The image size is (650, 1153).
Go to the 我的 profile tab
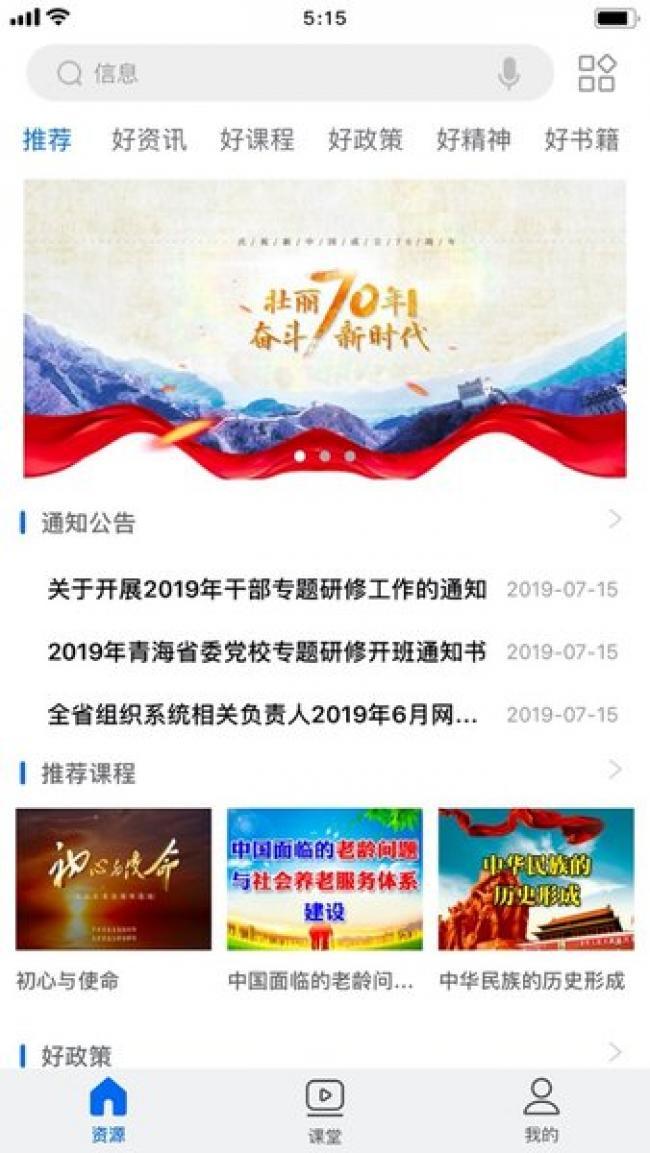pyautogui.click(x=541, y=1110)
